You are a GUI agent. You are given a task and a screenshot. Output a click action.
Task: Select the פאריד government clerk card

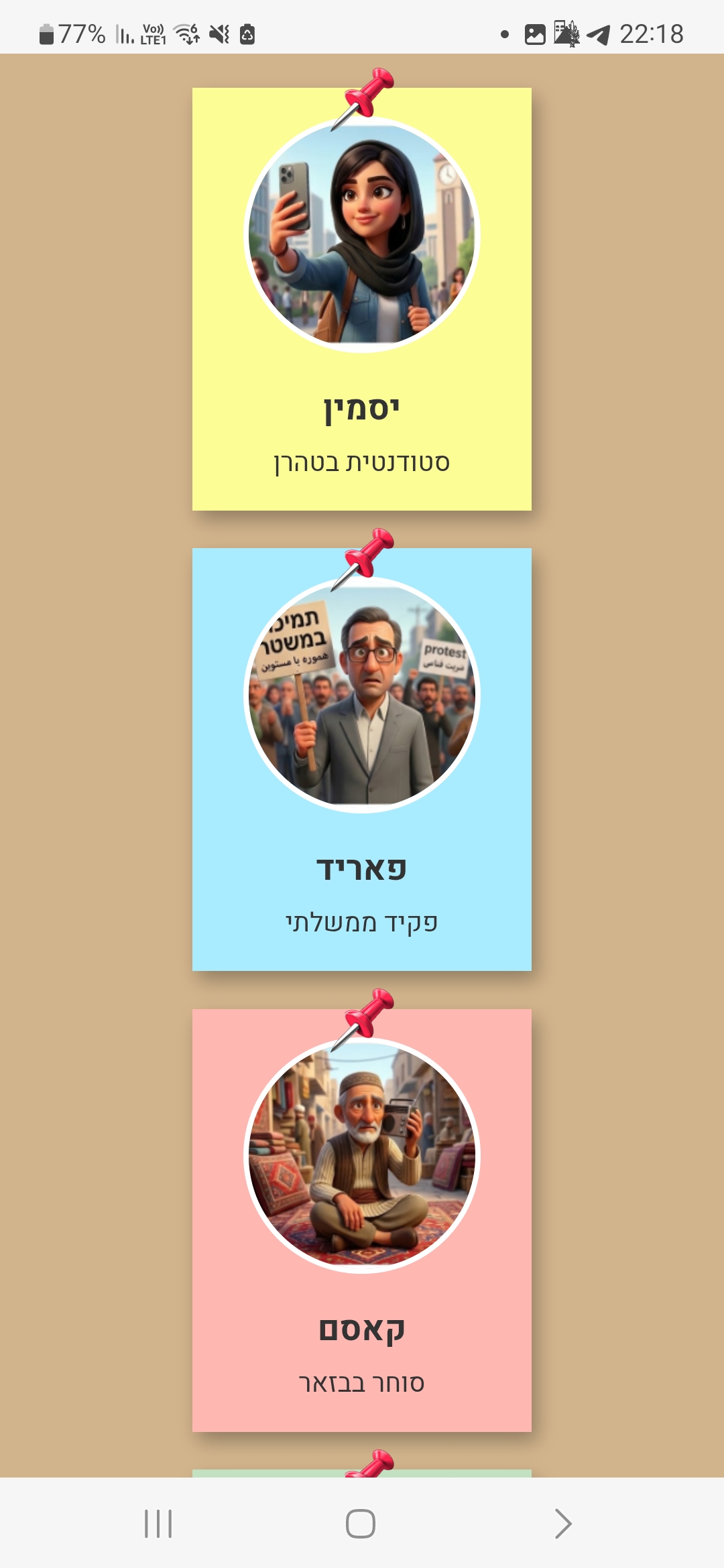(x=362, y=759)
